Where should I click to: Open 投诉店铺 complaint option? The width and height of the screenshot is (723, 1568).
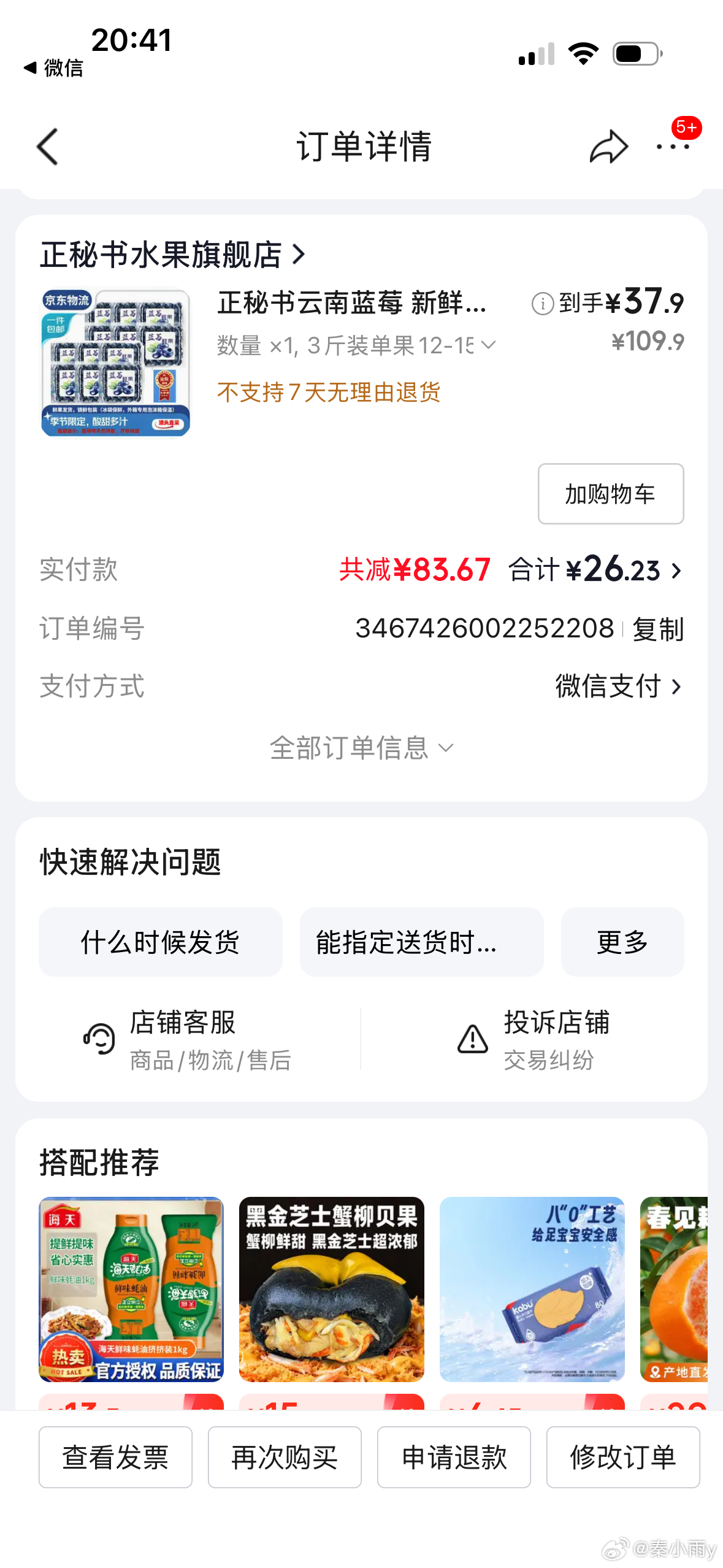(534, 1039)
